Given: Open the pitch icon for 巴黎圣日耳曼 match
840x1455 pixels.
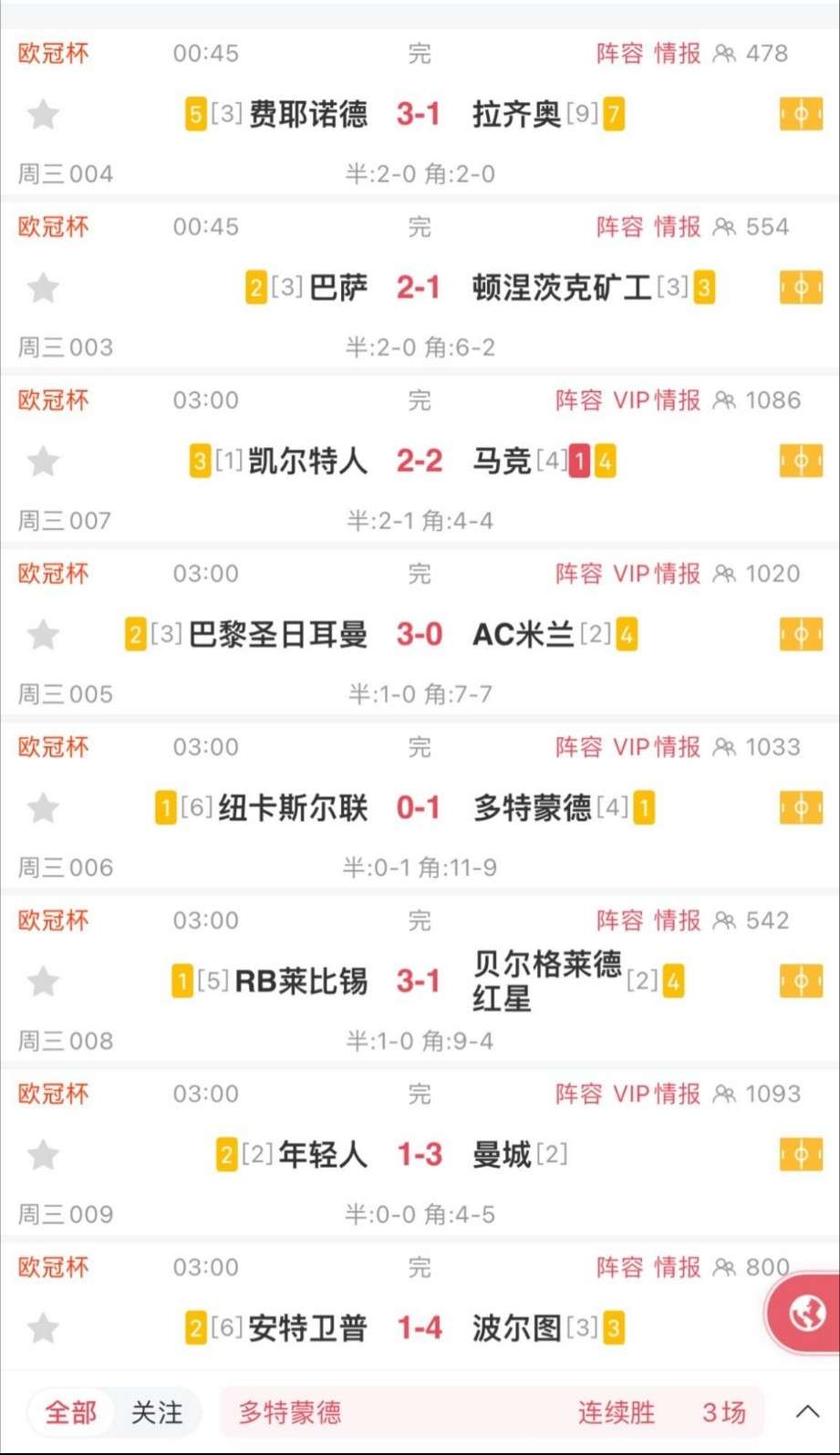Looking at the screenshot, I should coord(801,635).
